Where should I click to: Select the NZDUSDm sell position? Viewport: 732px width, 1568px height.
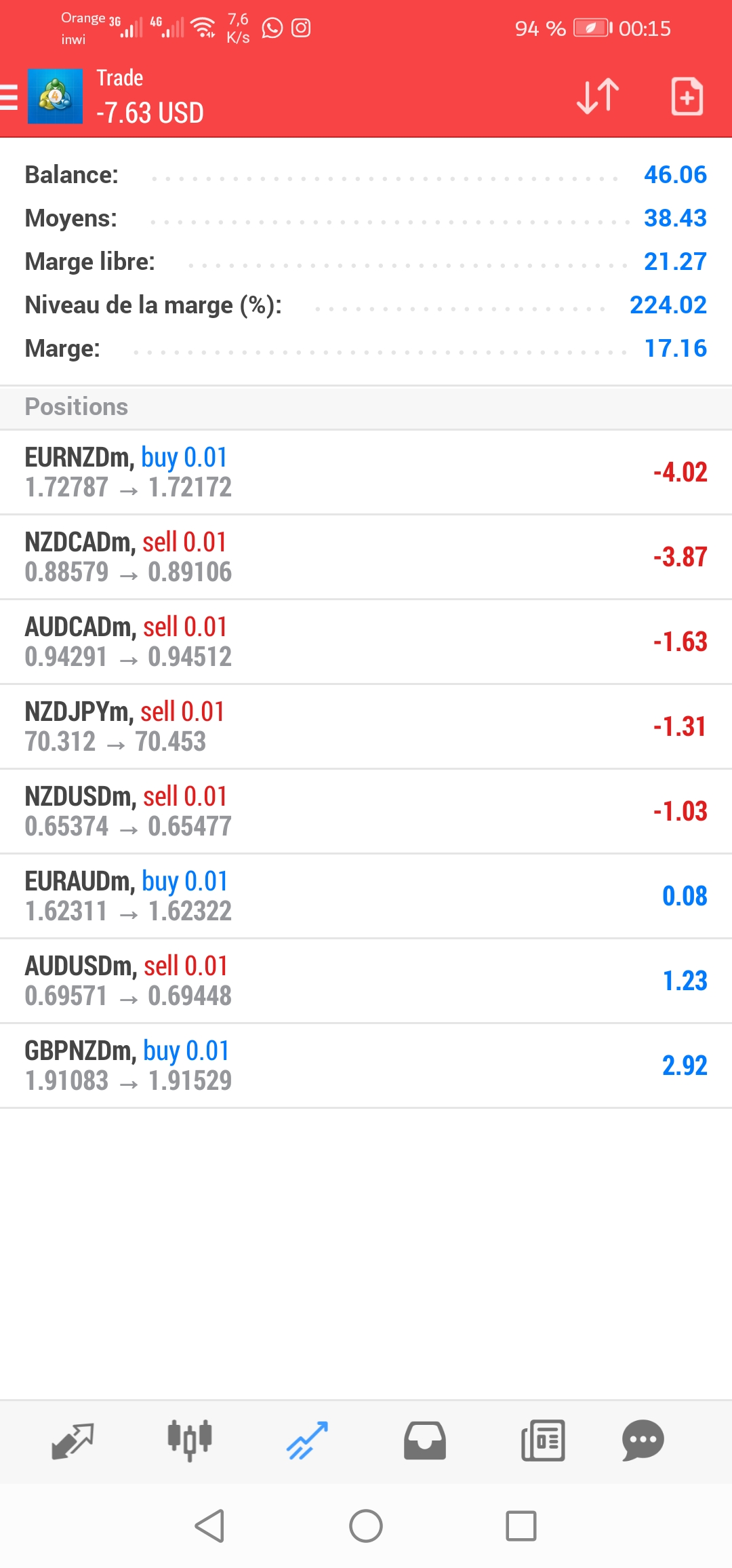coord(366,811)
